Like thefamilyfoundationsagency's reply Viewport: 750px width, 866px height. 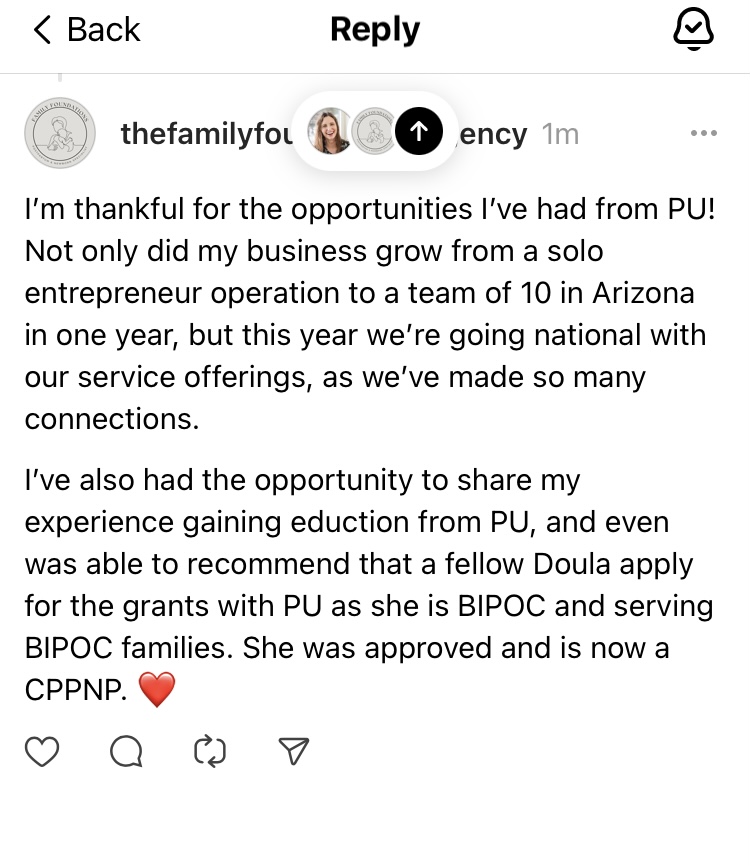[42, 751]
